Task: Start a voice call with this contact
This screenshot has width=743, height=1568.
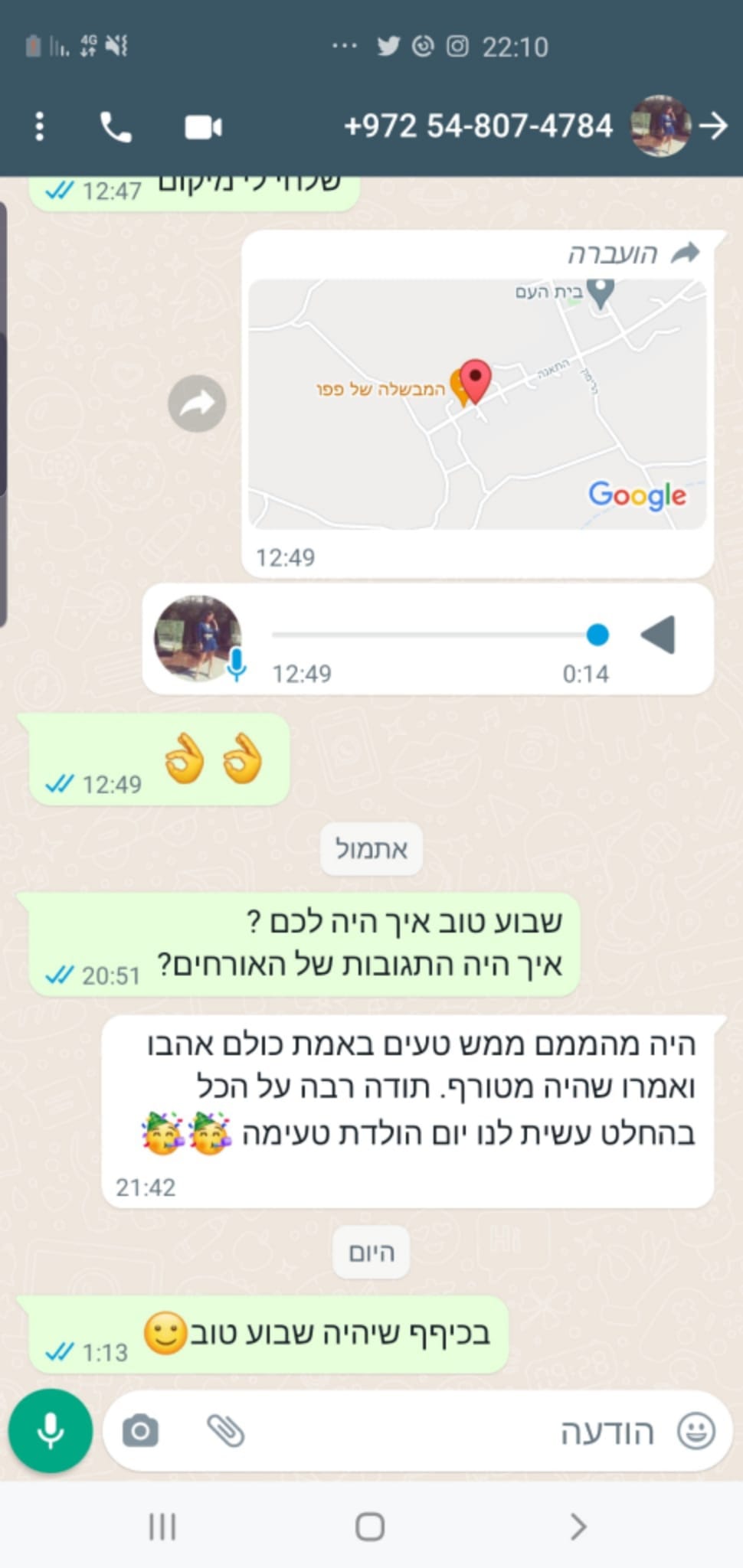Action: click(x=116, y=126)
